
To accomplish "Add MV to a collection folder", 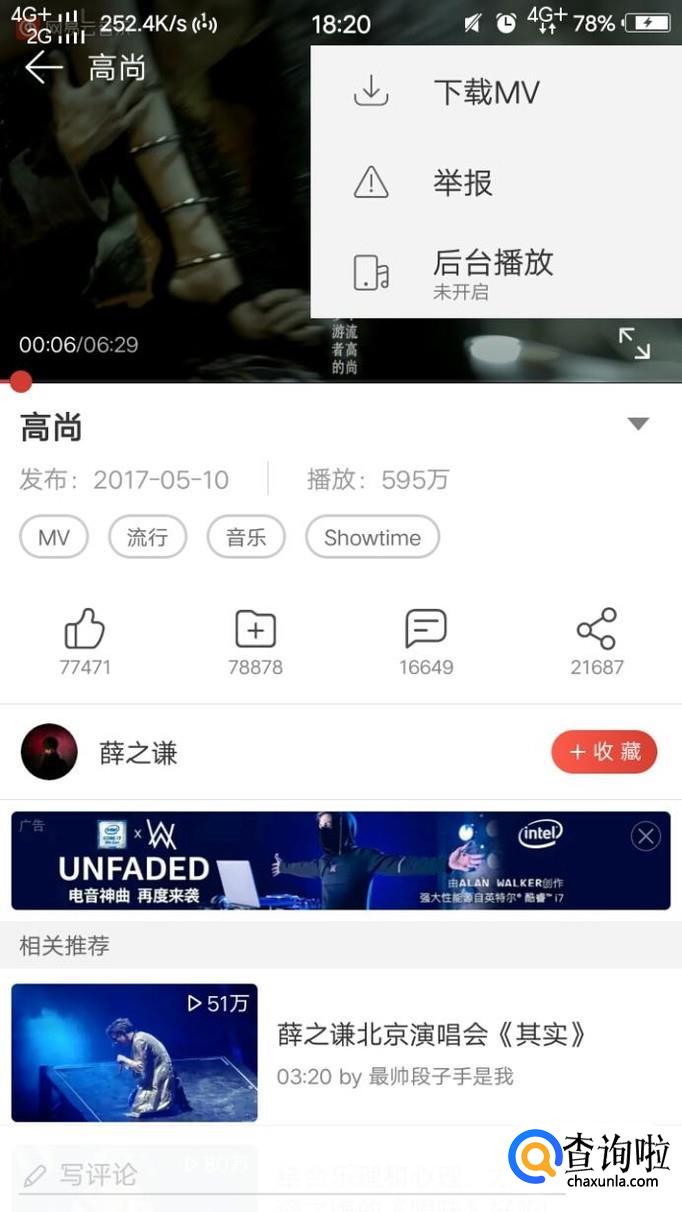I will click(255, 642).
